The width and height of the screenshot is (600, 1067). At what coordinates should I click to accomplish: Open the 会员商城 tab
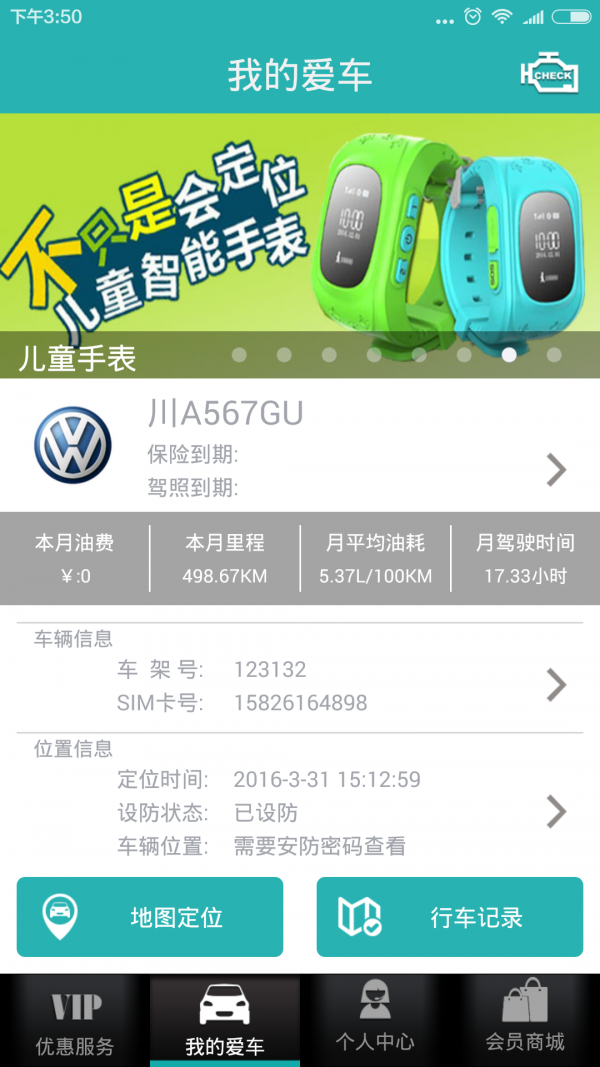pos(525,1022)
